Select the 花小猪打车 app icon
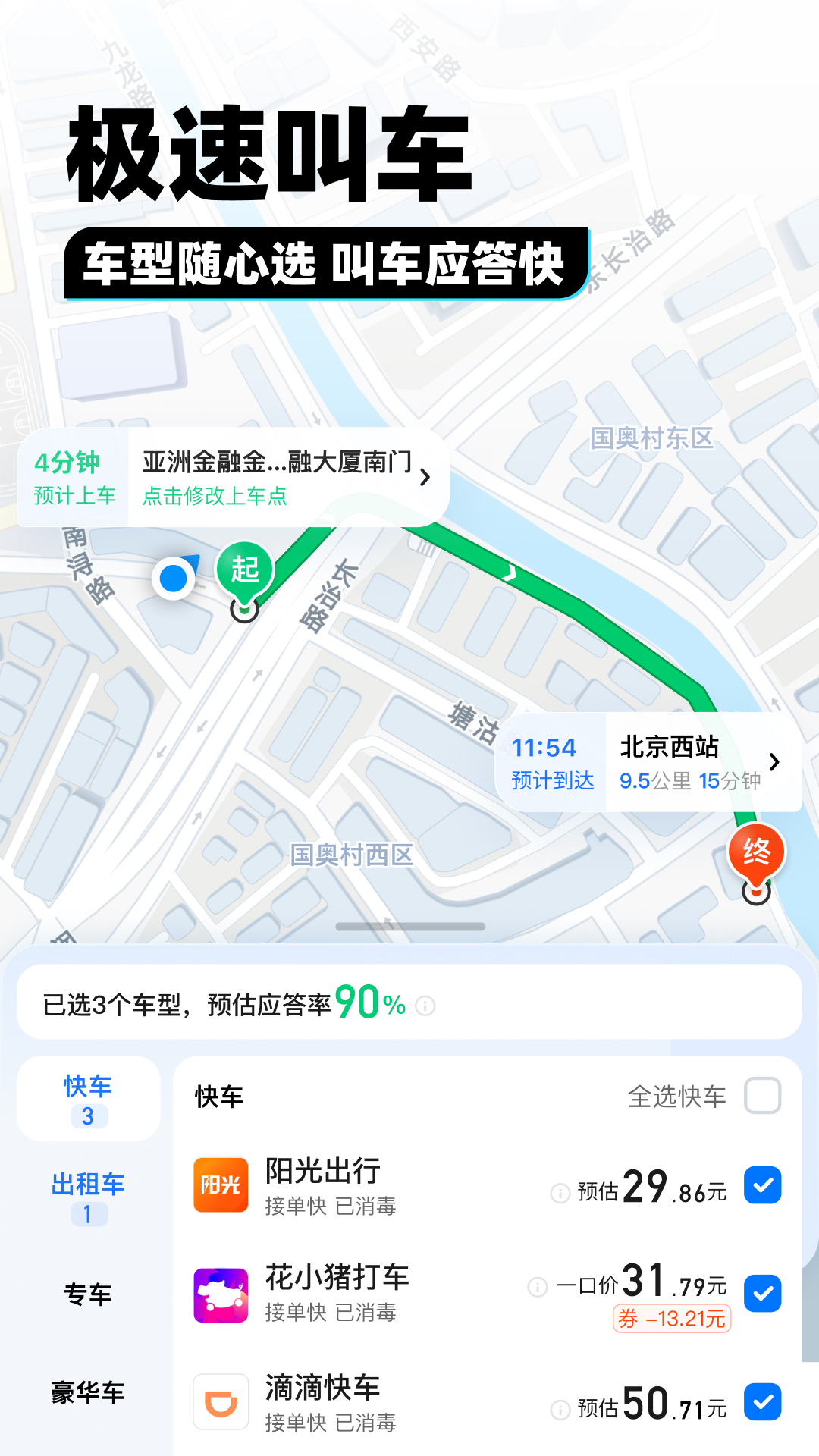The image size is (819, 1456). coord(221,1293)
